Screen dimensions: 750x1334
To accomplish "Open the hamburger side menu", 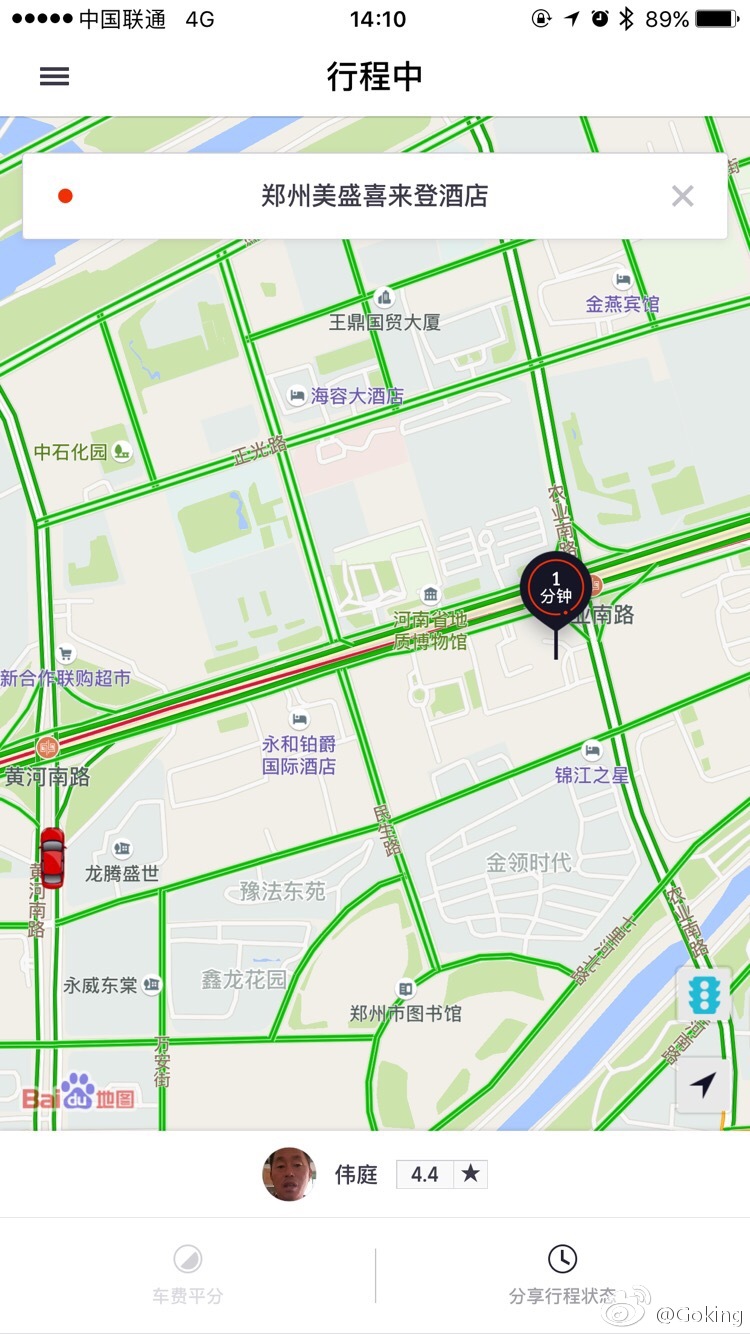I will (54, 77).
